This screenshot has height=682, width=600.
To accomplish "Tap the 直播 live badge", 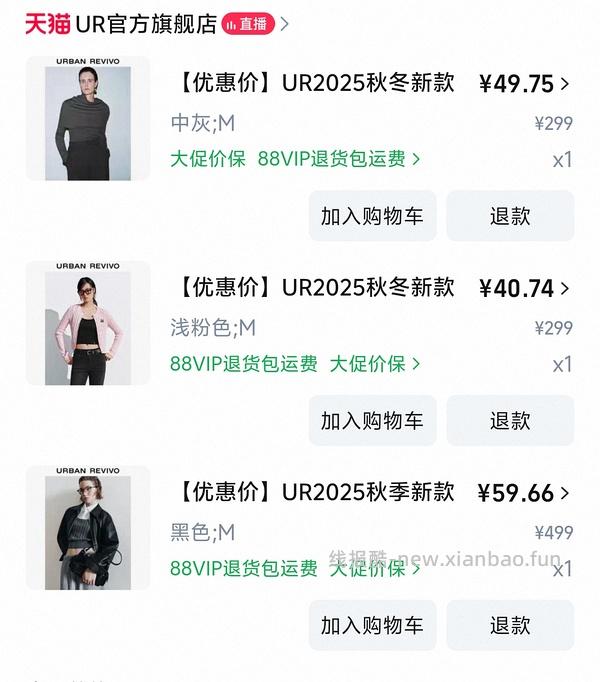I will tap(247, 24).
